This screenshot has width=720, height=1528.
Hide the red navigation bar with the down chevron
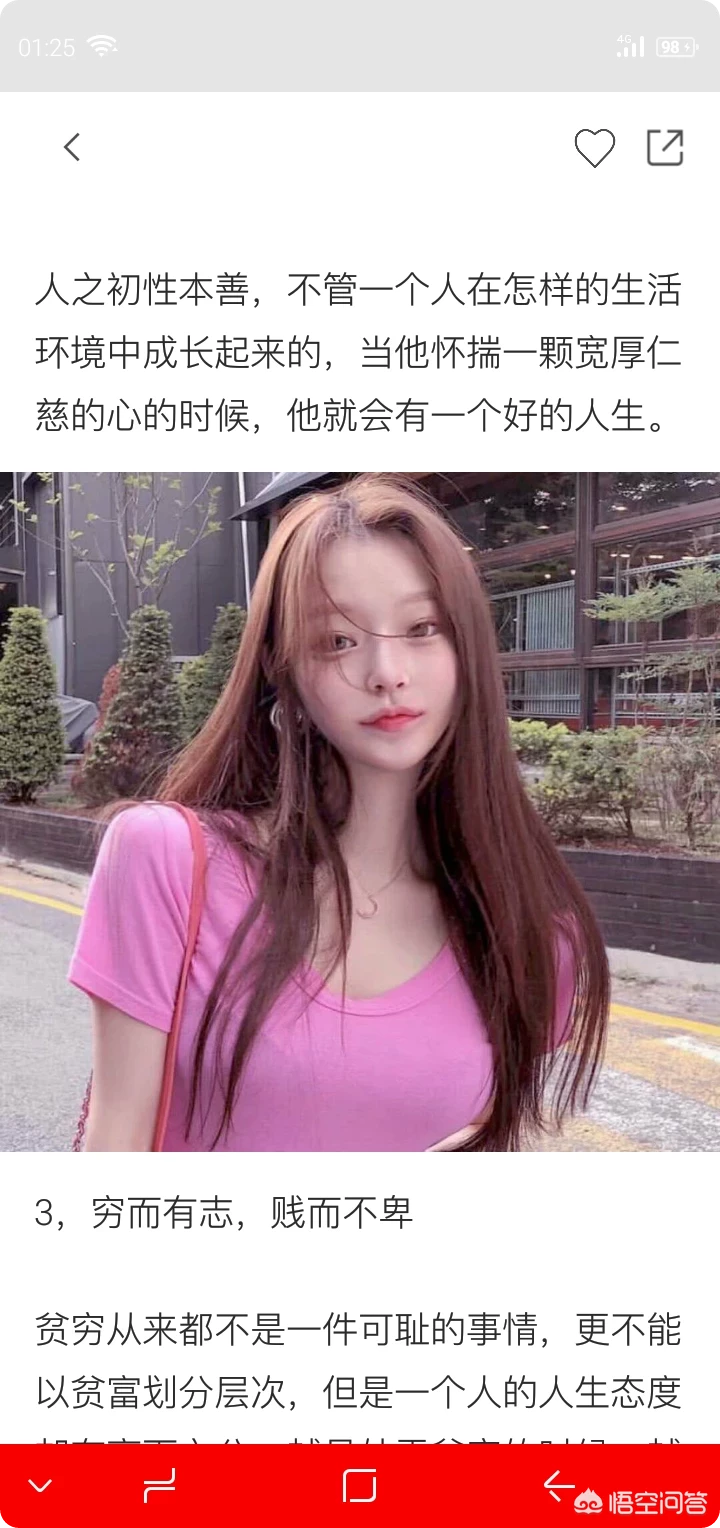[40, 1486]
